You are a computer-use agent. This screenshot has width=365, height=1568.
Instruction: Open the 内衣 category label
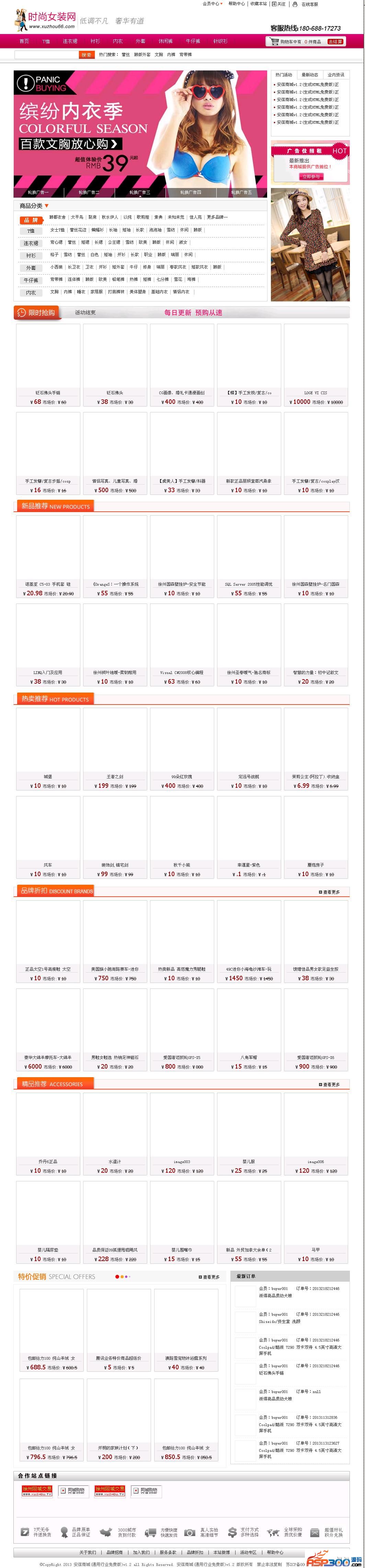coord(31,292)
